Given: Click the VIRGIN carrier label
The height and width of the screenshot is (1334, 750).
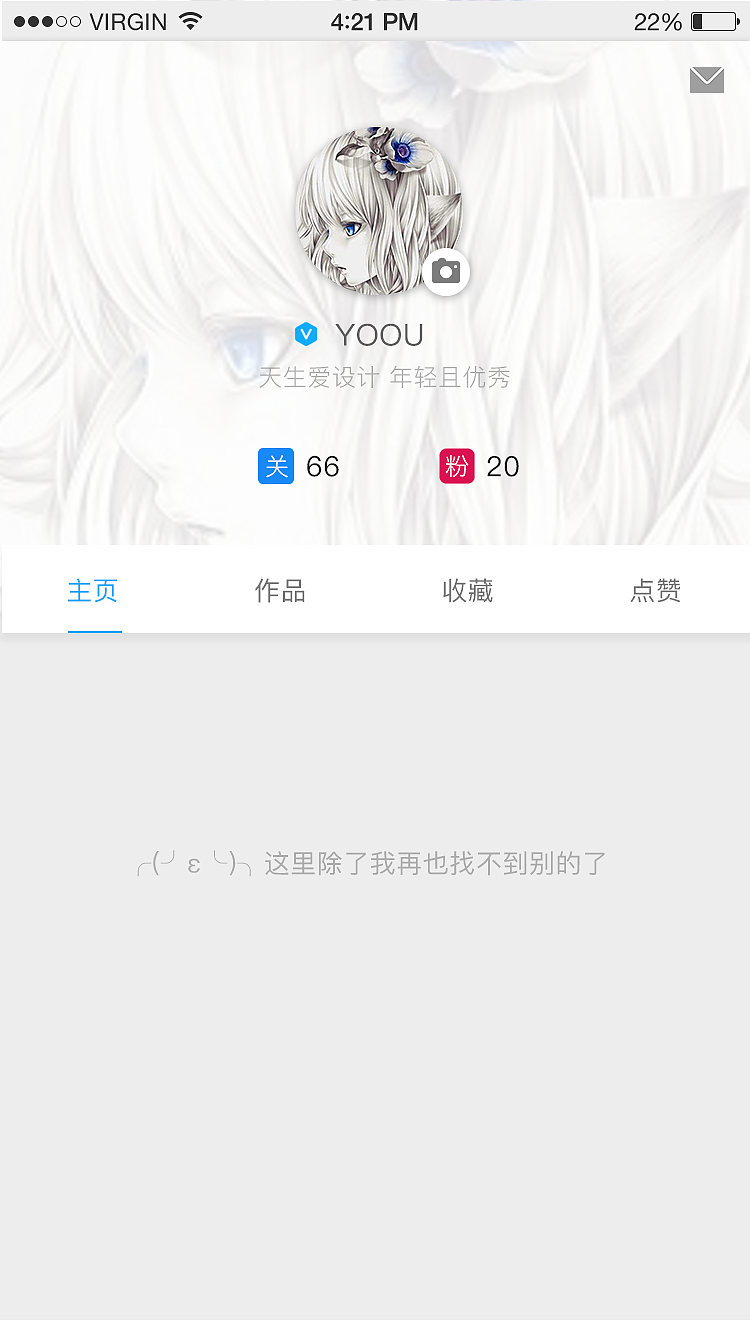Looking at the screenshot, I should point(130,20).
